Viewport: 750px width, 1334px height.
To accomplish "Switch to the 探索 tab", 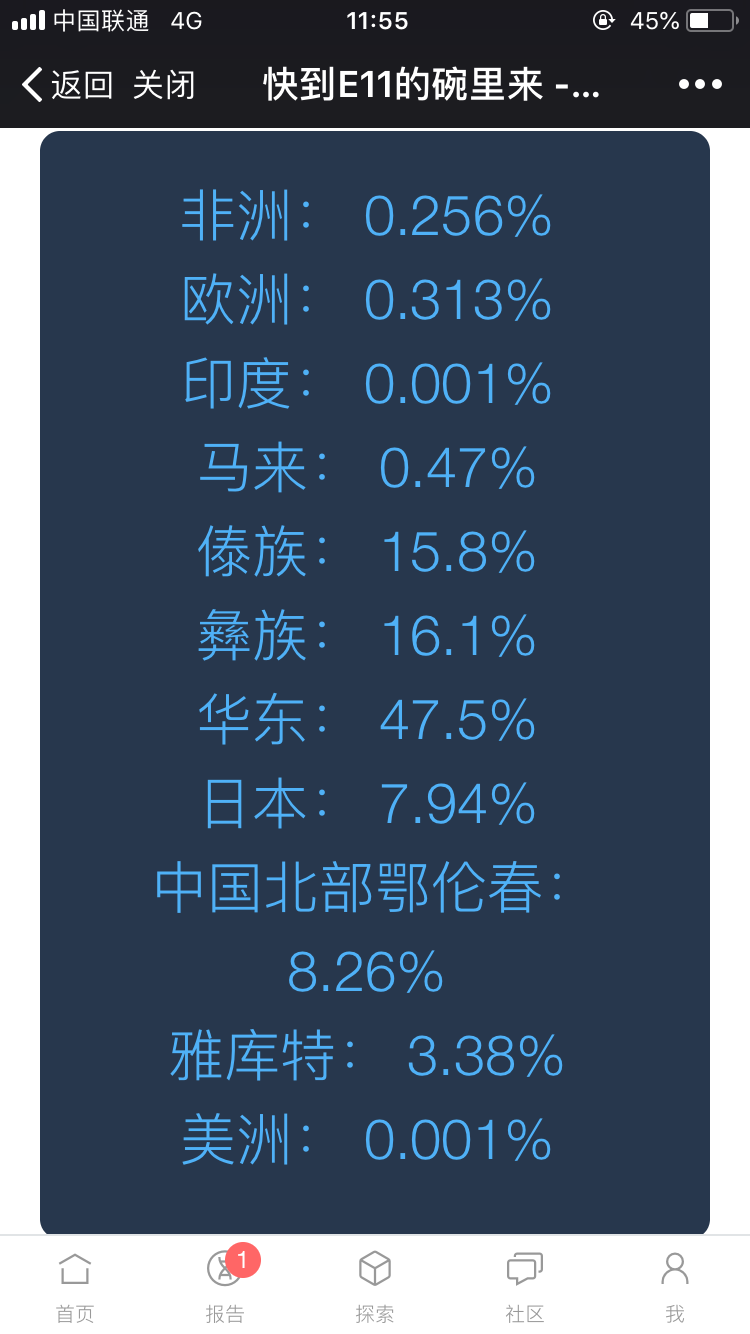I will tap(375, 1286).
